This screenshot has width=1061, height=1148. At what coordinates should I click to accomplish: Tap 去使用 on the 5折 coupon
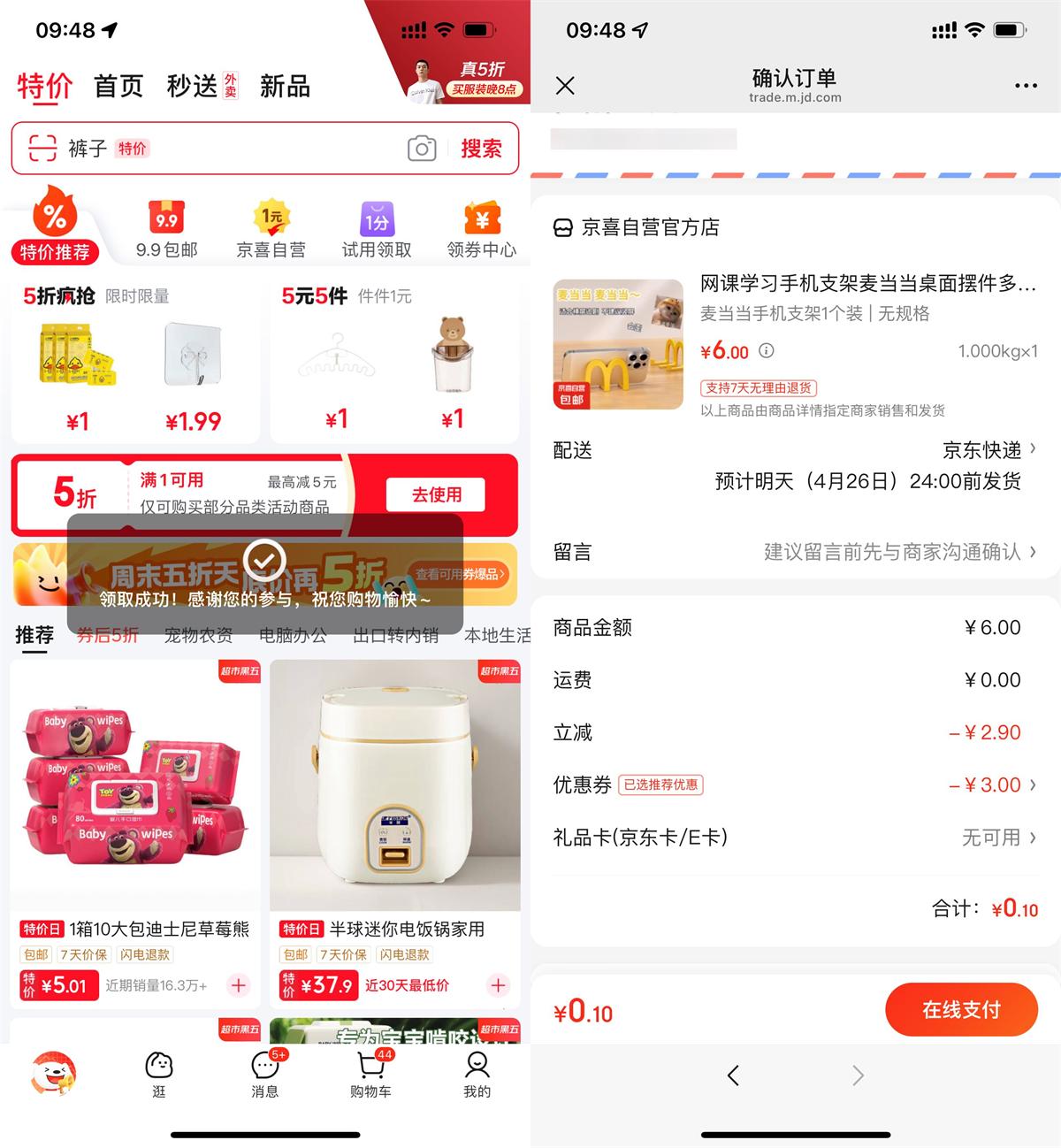[436, 495]
